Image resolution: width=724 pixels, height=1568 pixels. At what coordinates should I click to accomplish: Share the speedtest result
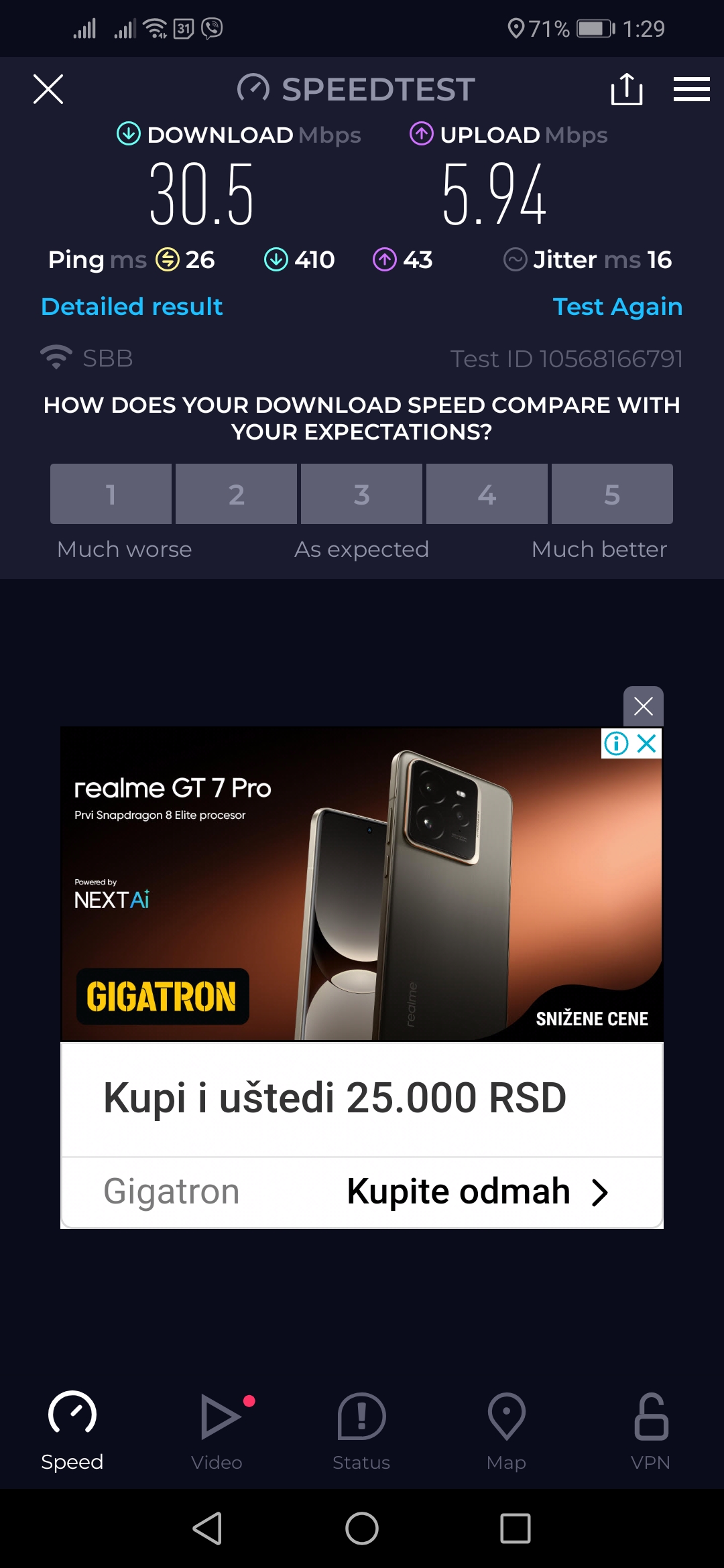pos(627,89)
